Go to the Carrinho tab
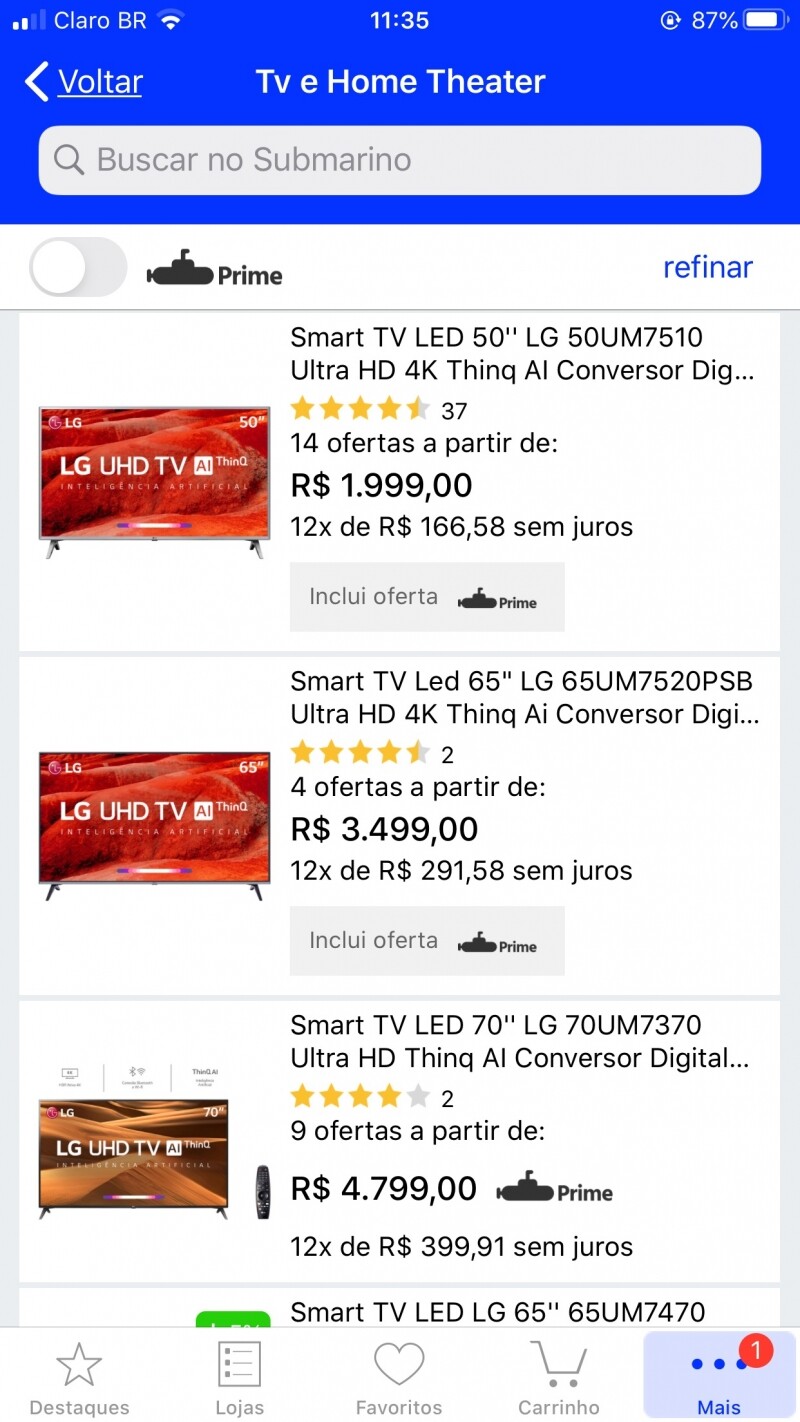 click(x=559, y=1378)
